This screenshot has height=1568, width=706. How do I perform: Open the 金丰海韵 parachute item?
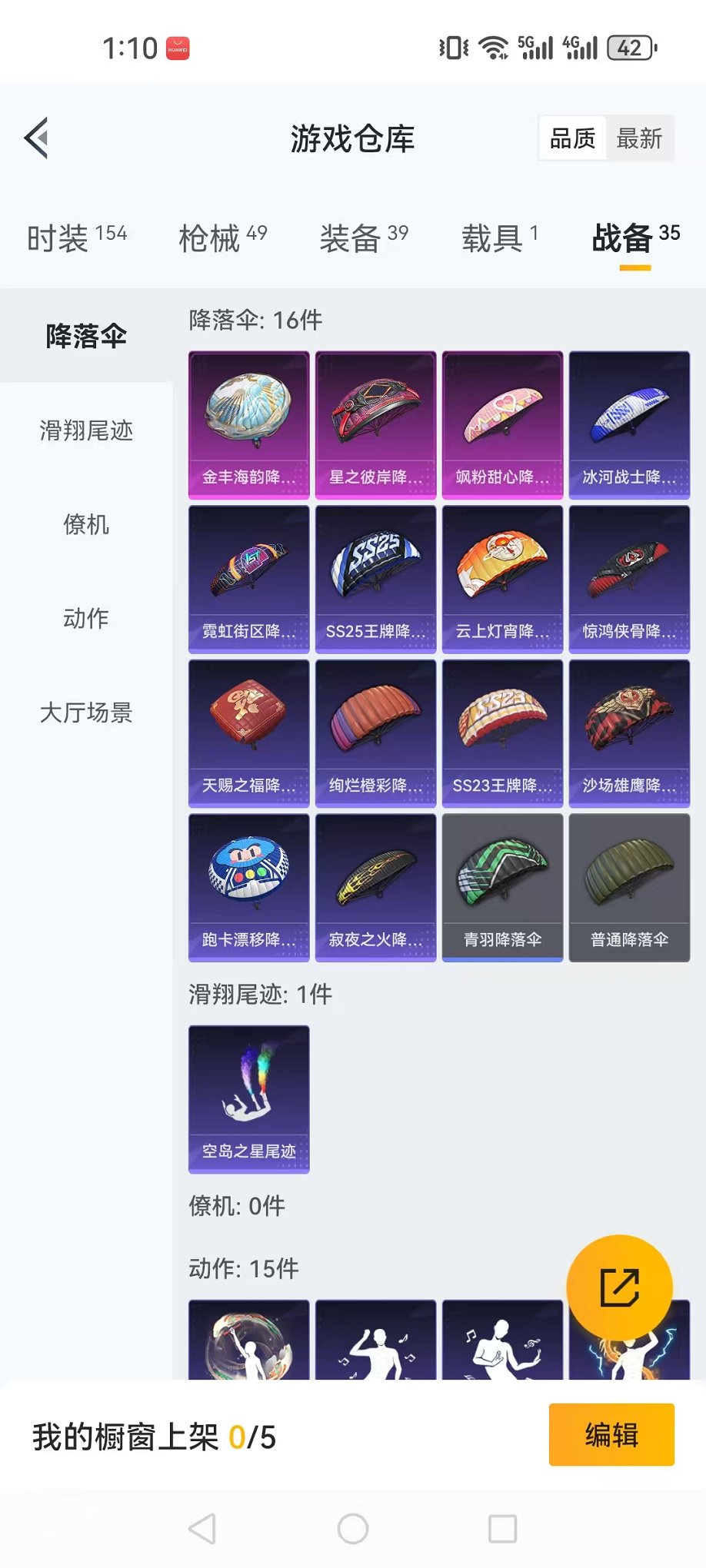click(249, 425)
